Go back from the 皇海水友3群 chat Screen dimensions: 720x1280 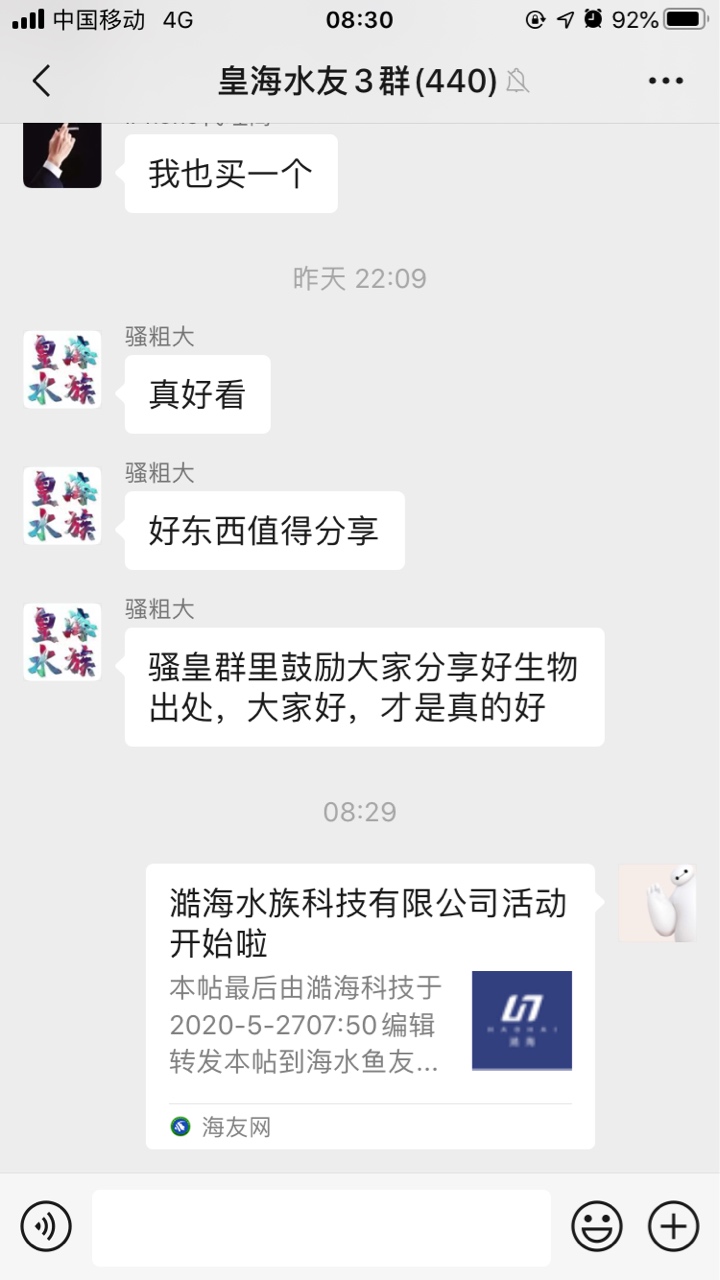41,81
